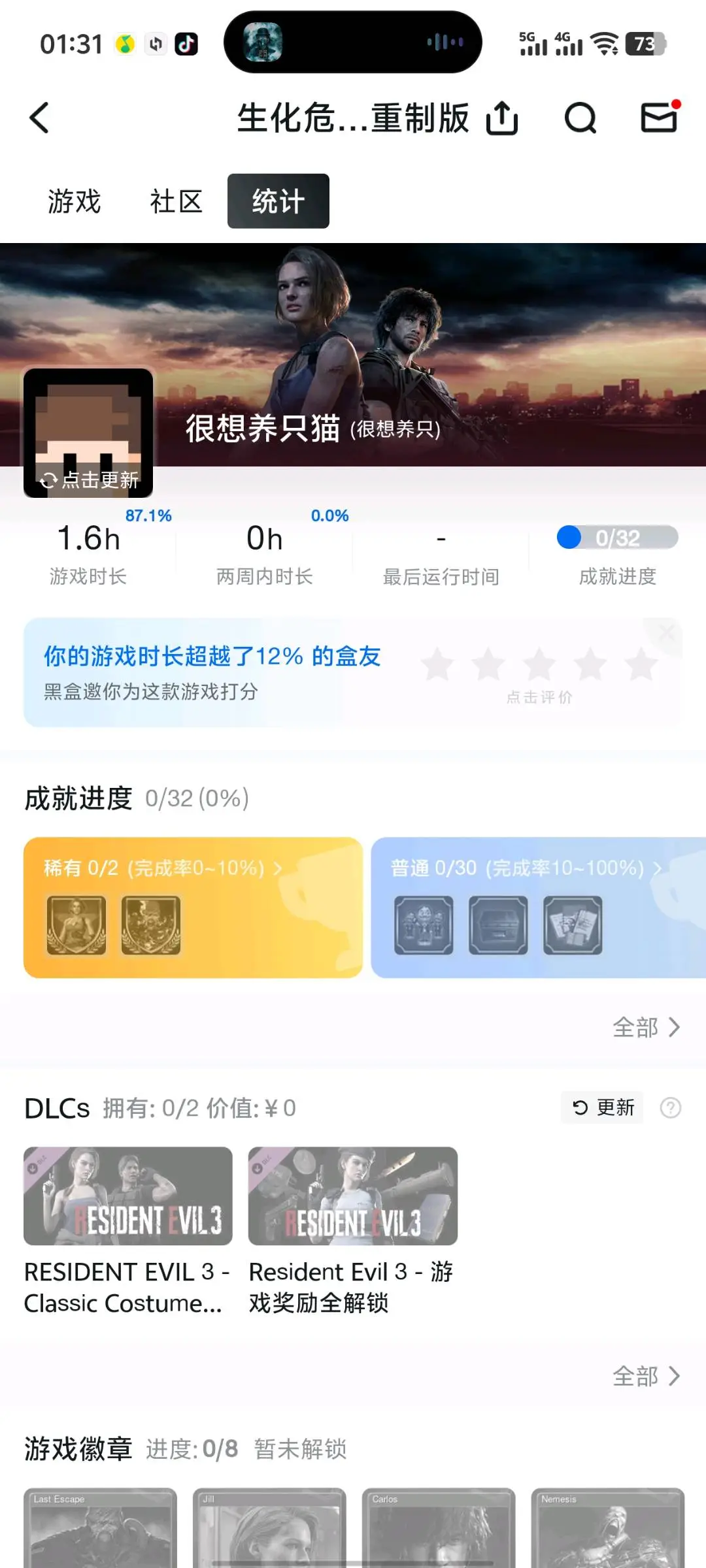The width and height of the screenshot is (706, 1568).
Task: Go back with the top-left arrow
Action: point(40,118)
